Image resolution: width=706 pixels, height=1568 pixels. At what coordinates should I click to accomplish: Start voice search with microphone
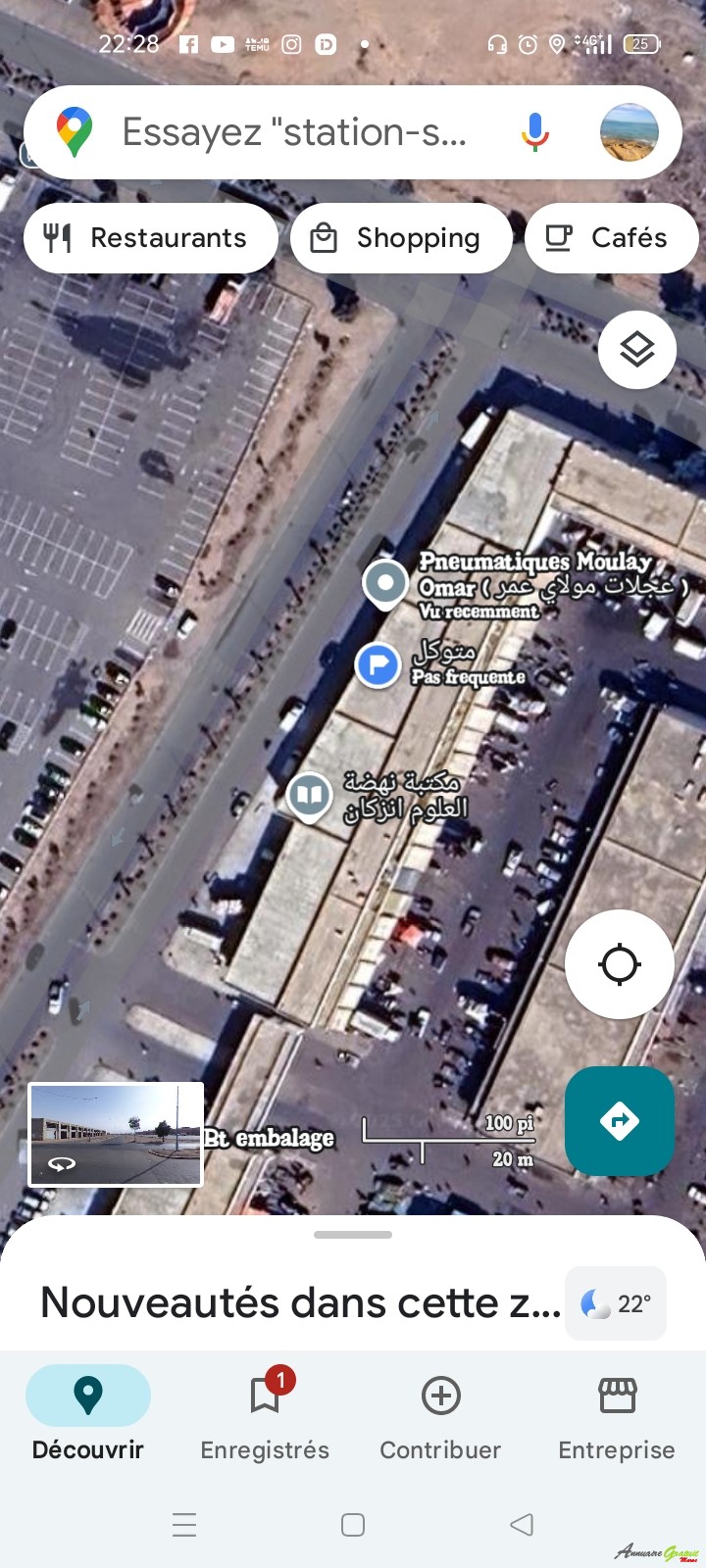click(534, 132)
